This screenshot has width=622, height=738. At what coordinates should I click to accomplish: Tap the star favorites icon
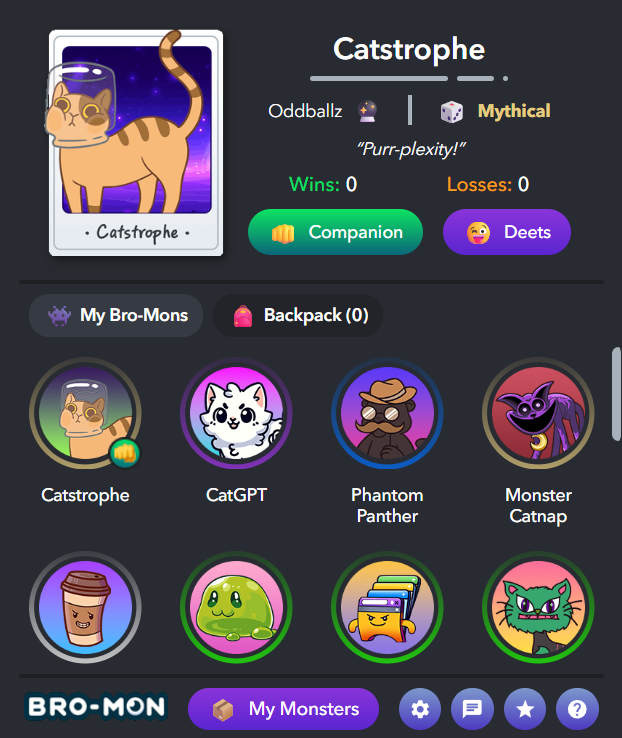click(525, 709)
